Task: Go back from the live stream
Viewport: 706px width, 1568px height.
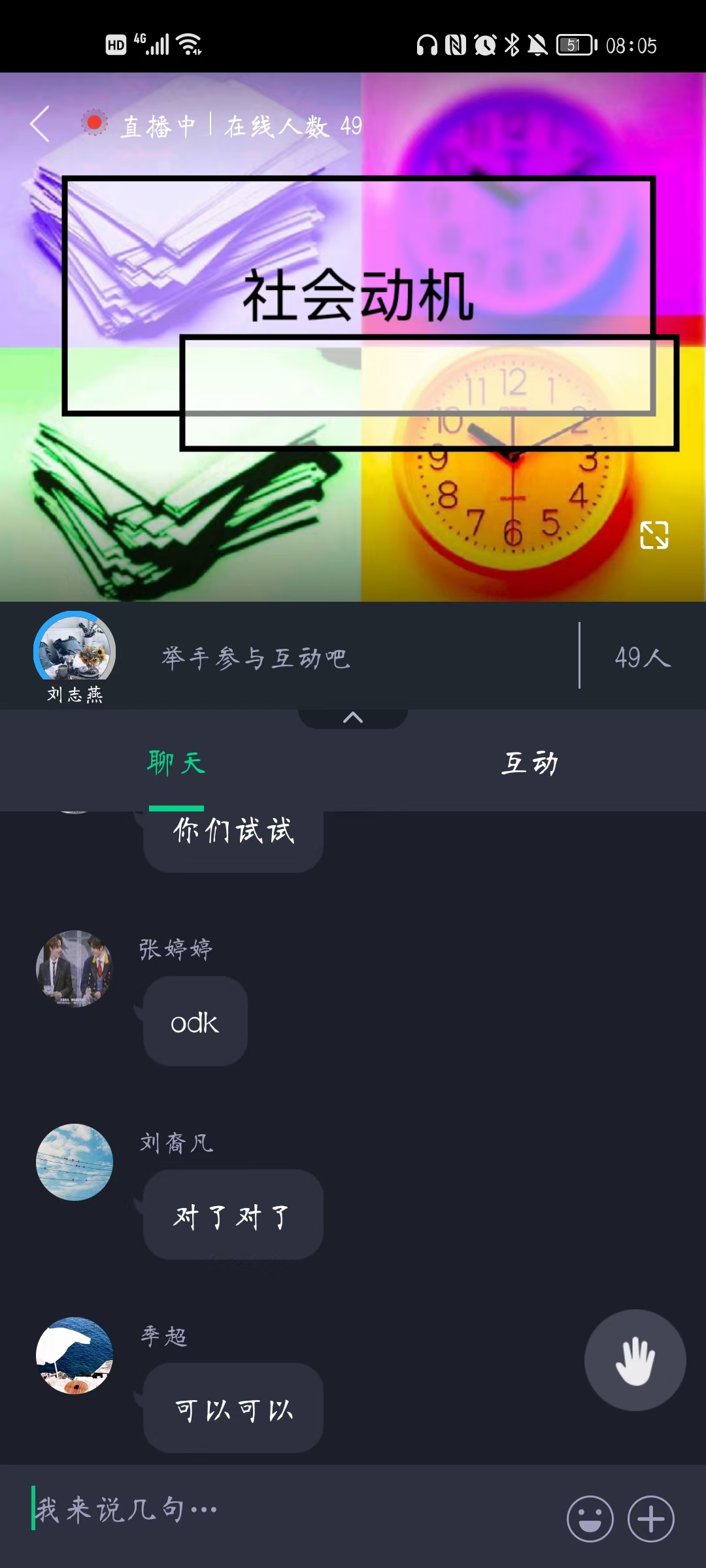Action: (x=41, y=124)
